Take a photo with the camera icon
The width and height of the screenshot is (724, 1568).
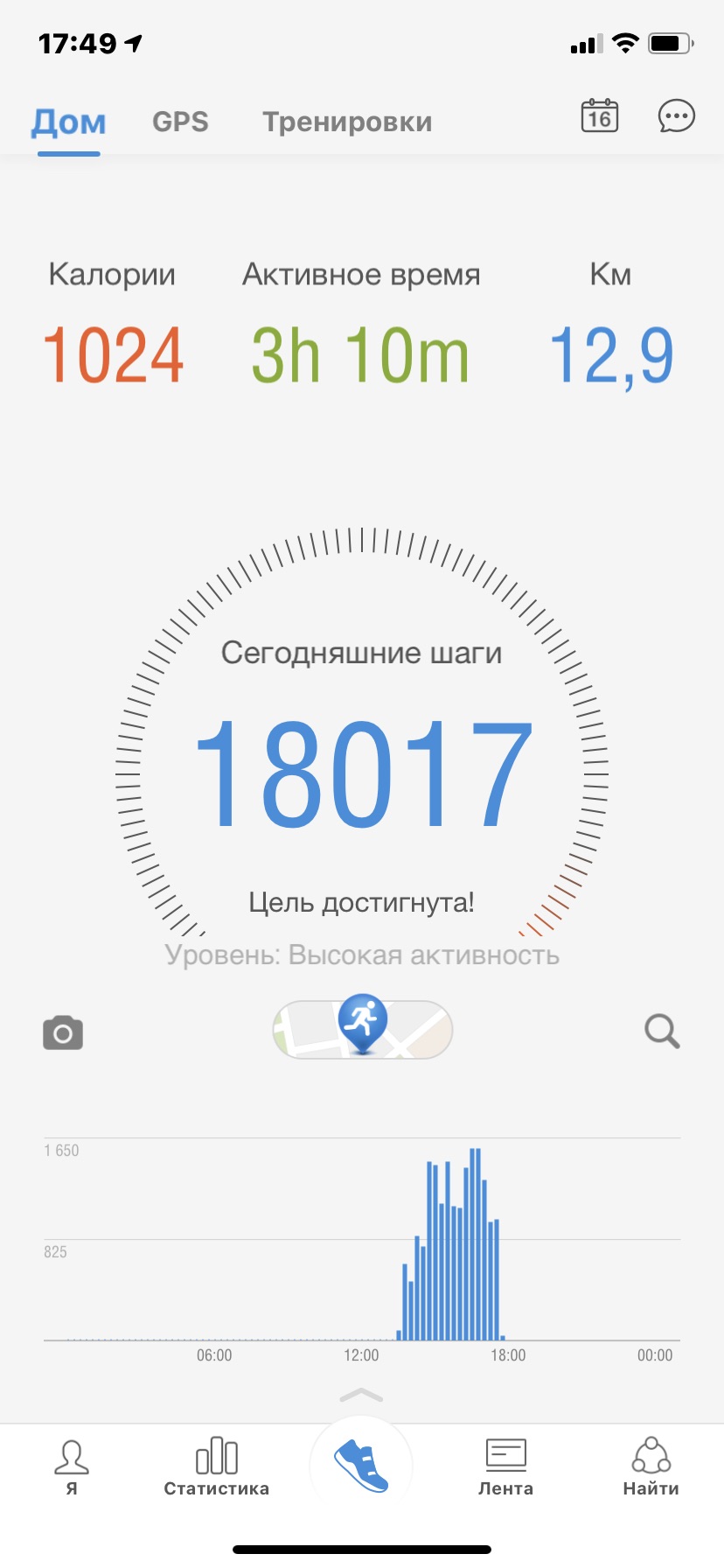coord(61,1031)
